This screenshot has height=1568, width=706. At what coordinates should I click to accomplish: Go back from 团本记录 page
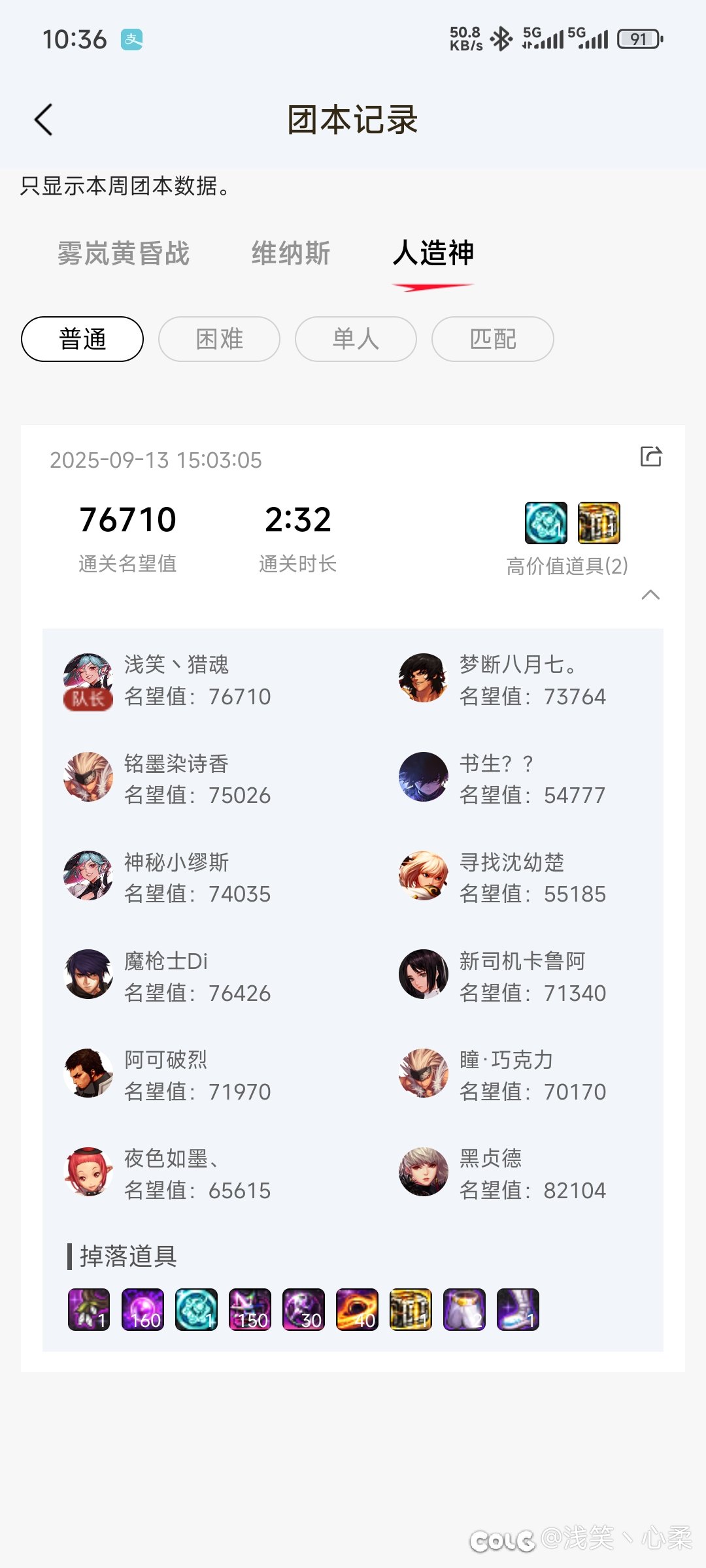pos(43,120)
